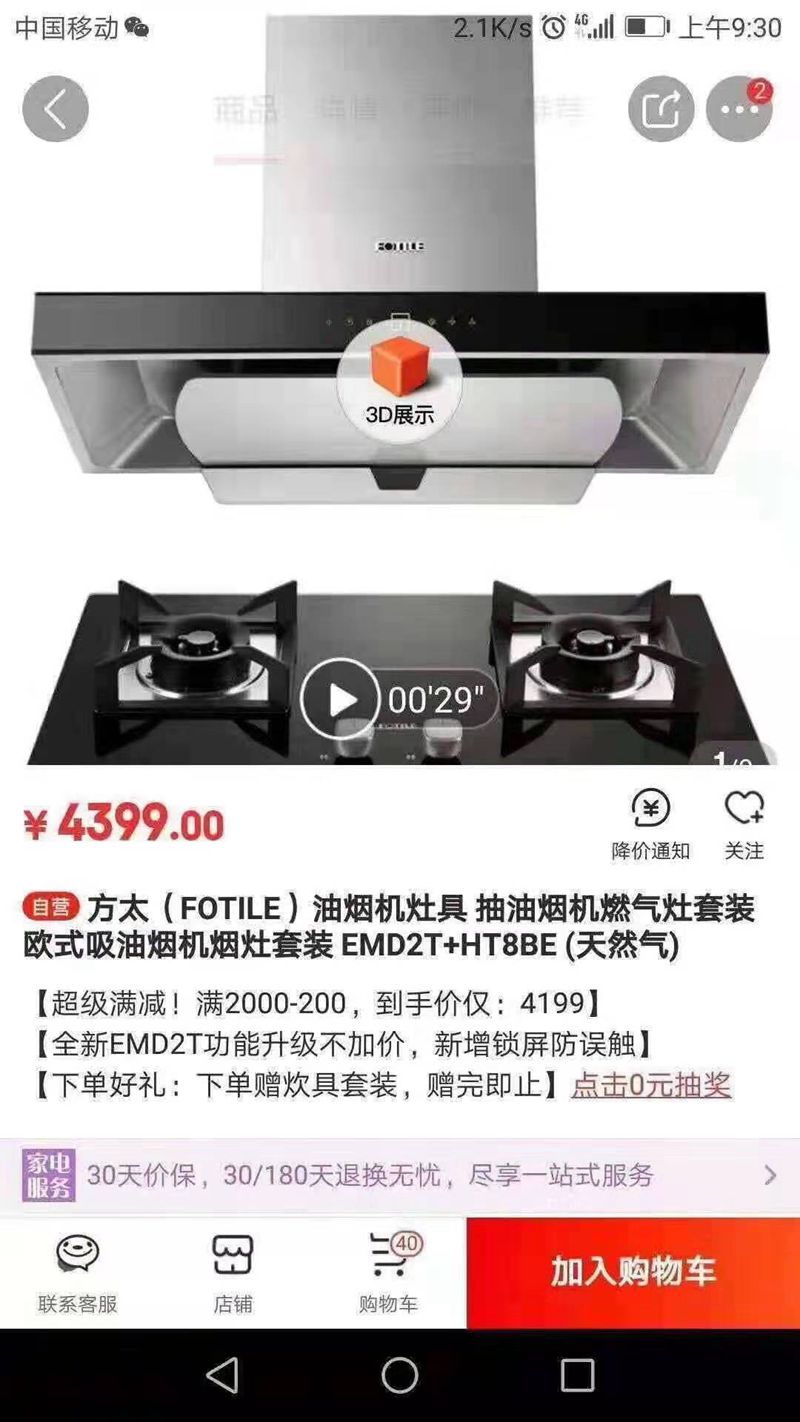Open the three-dot overflow menu
800x1422 pixels.
coord(739,109)
